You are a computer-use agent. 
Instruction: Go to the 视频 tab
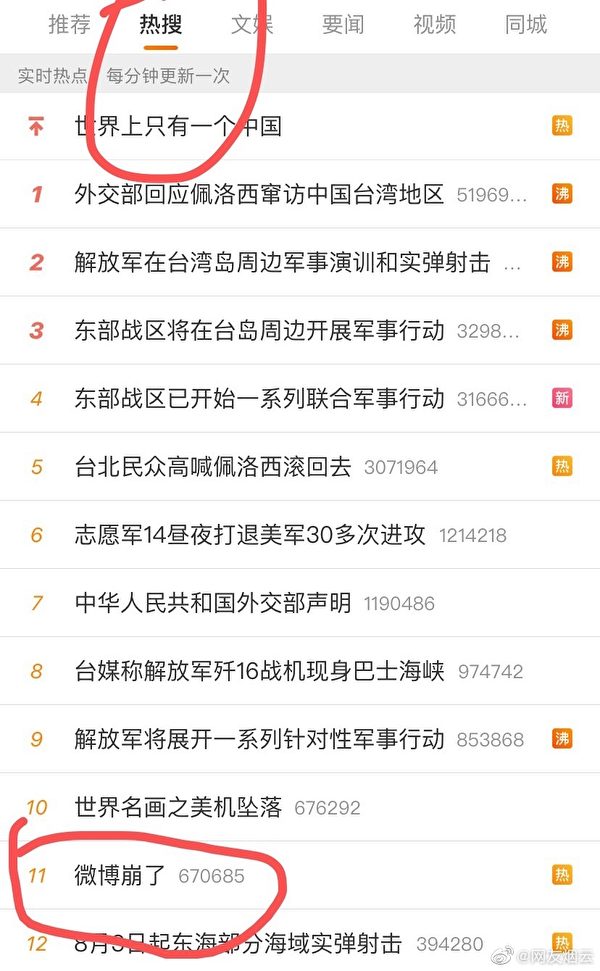[434, 25]
